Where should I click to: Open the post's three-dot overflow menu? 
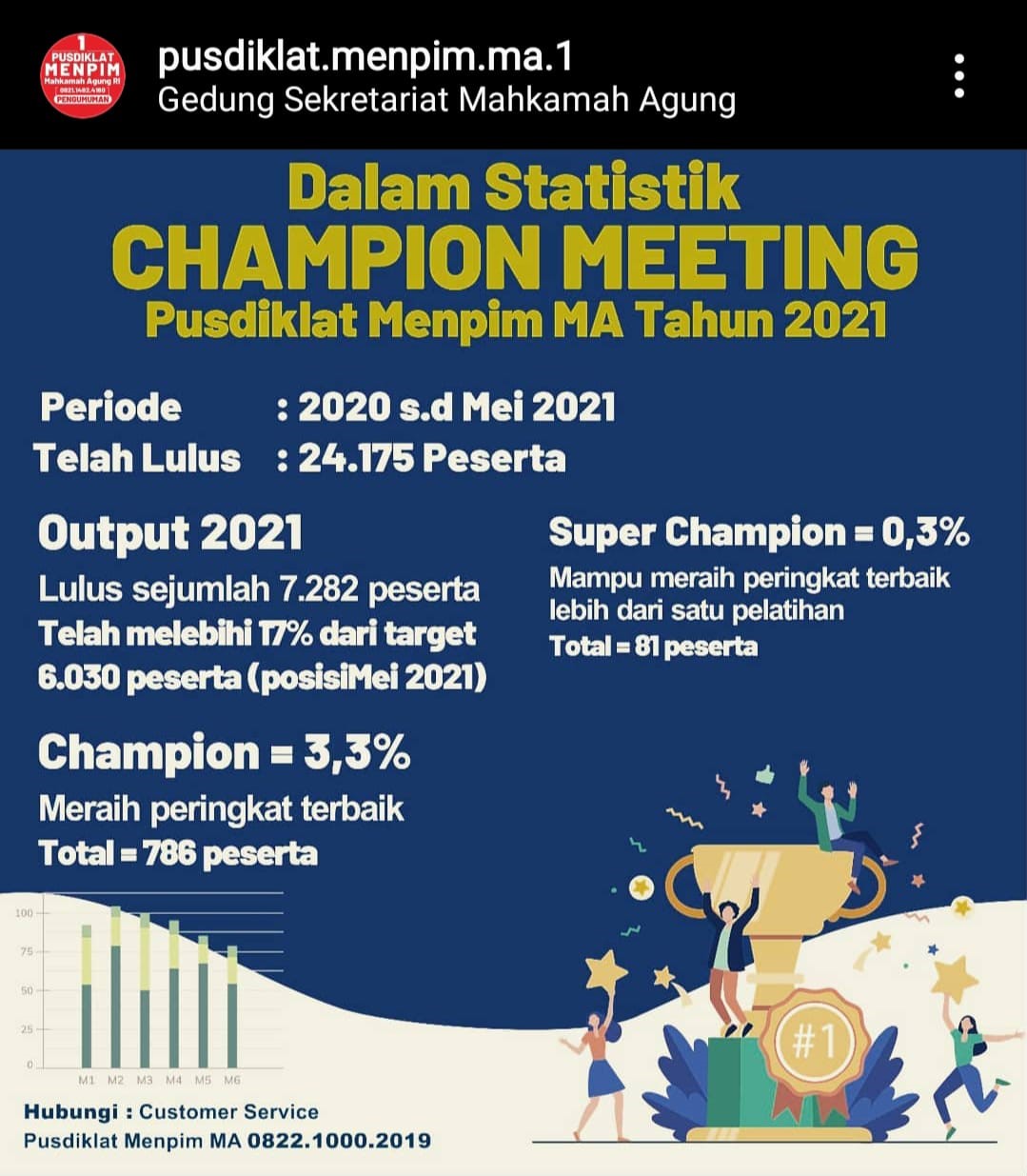(958, 75)
